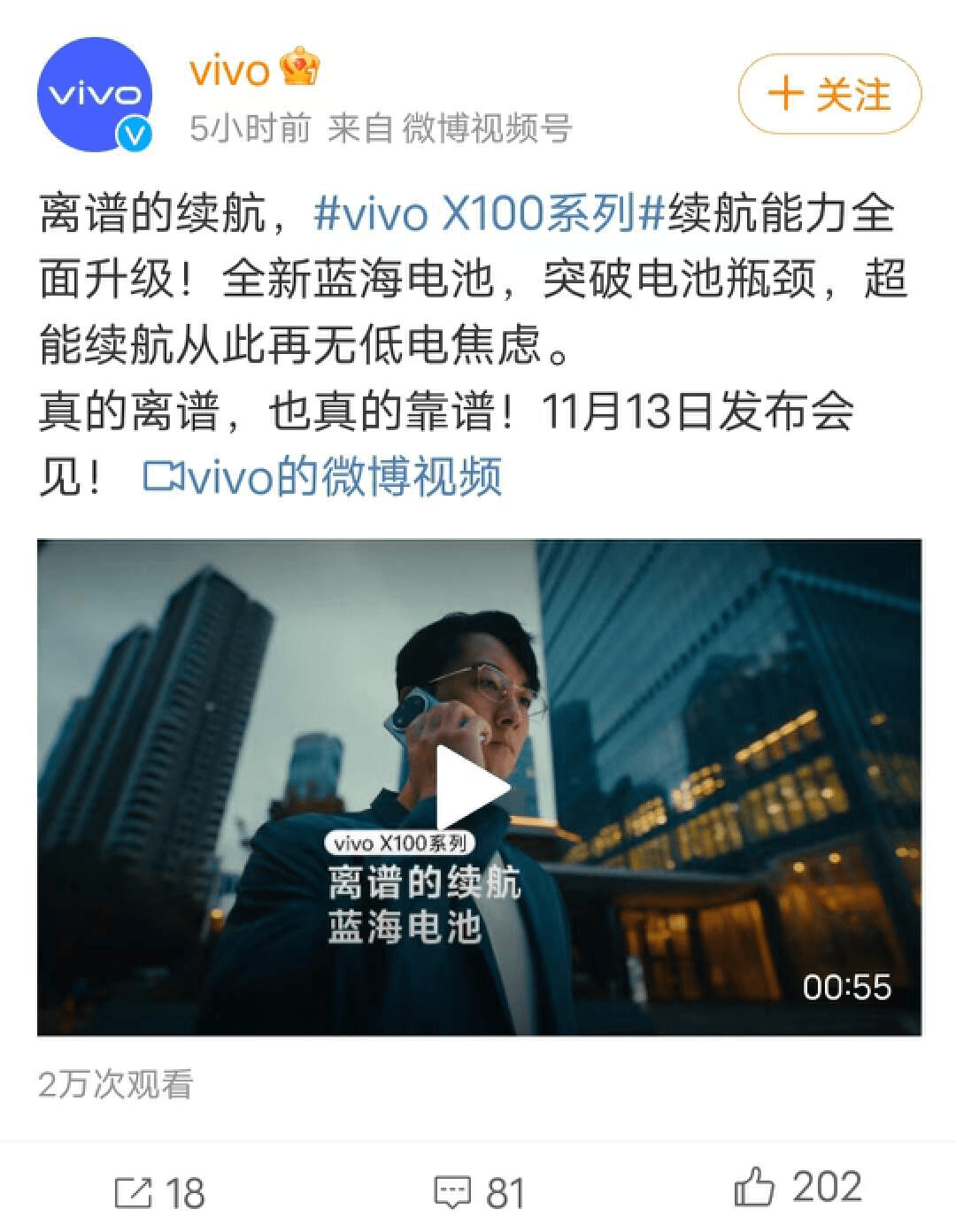Image resolution: width=956 pixels, height=1232 pixels.
Task: Follow vivo with the 关注 button
Action: (829, 95)
